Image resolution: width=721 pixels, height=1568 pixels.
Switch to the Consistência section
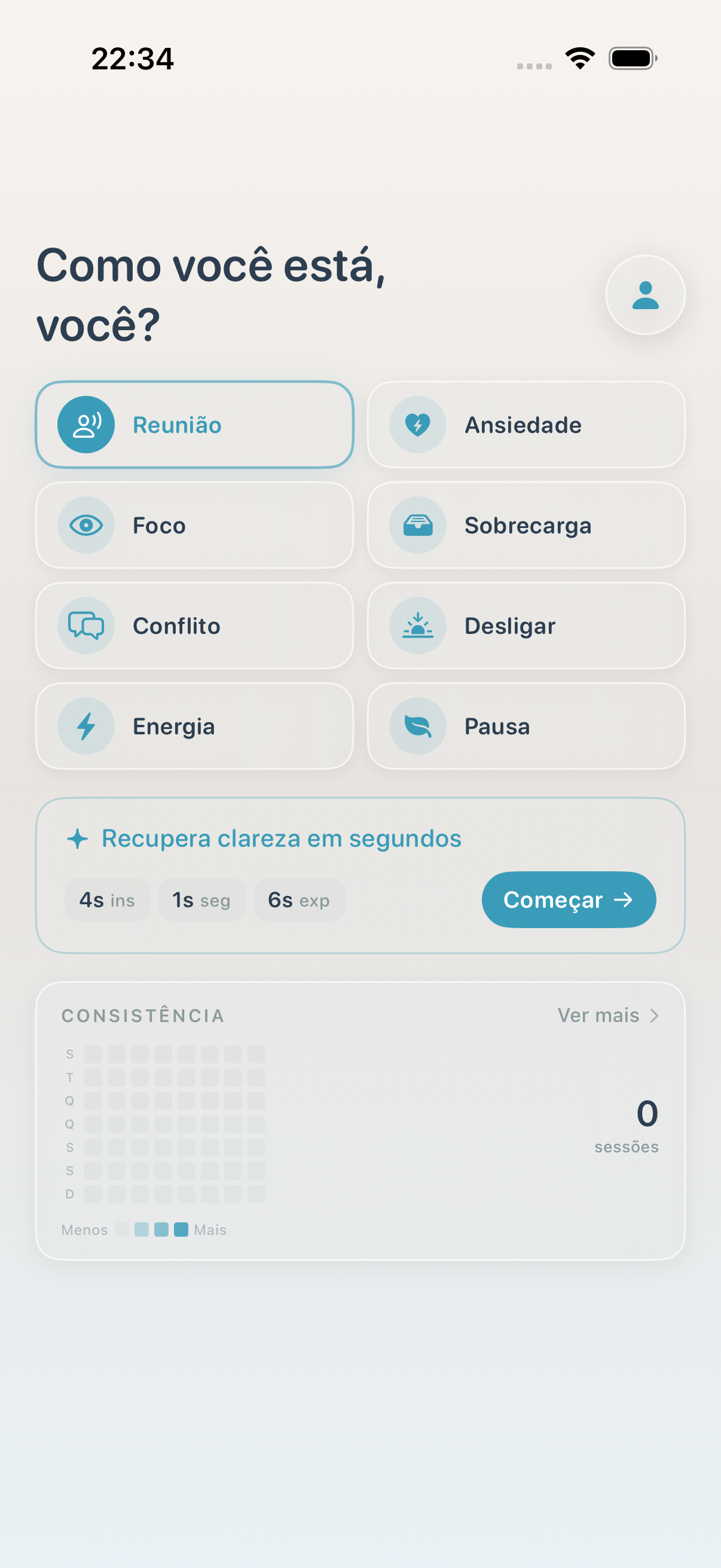click(x=143, y=1015)
